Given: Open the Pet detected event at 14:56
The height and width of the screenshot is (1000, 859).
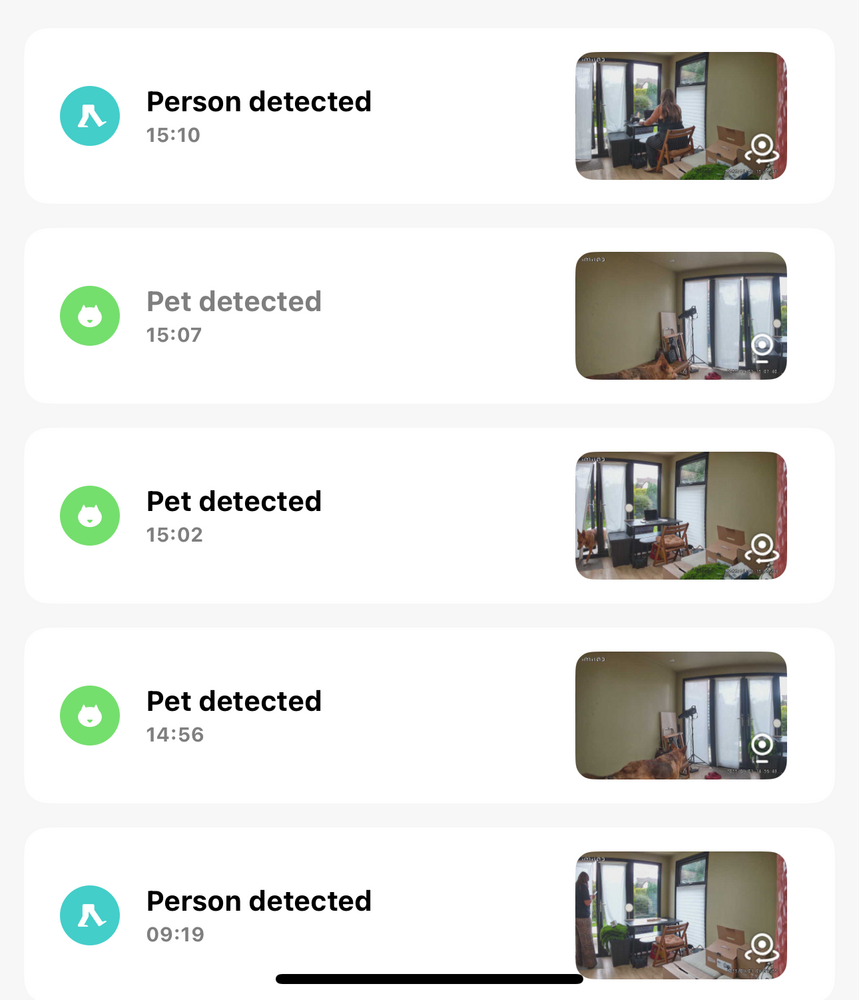Looking at the screenshot, I should point(234,715).
